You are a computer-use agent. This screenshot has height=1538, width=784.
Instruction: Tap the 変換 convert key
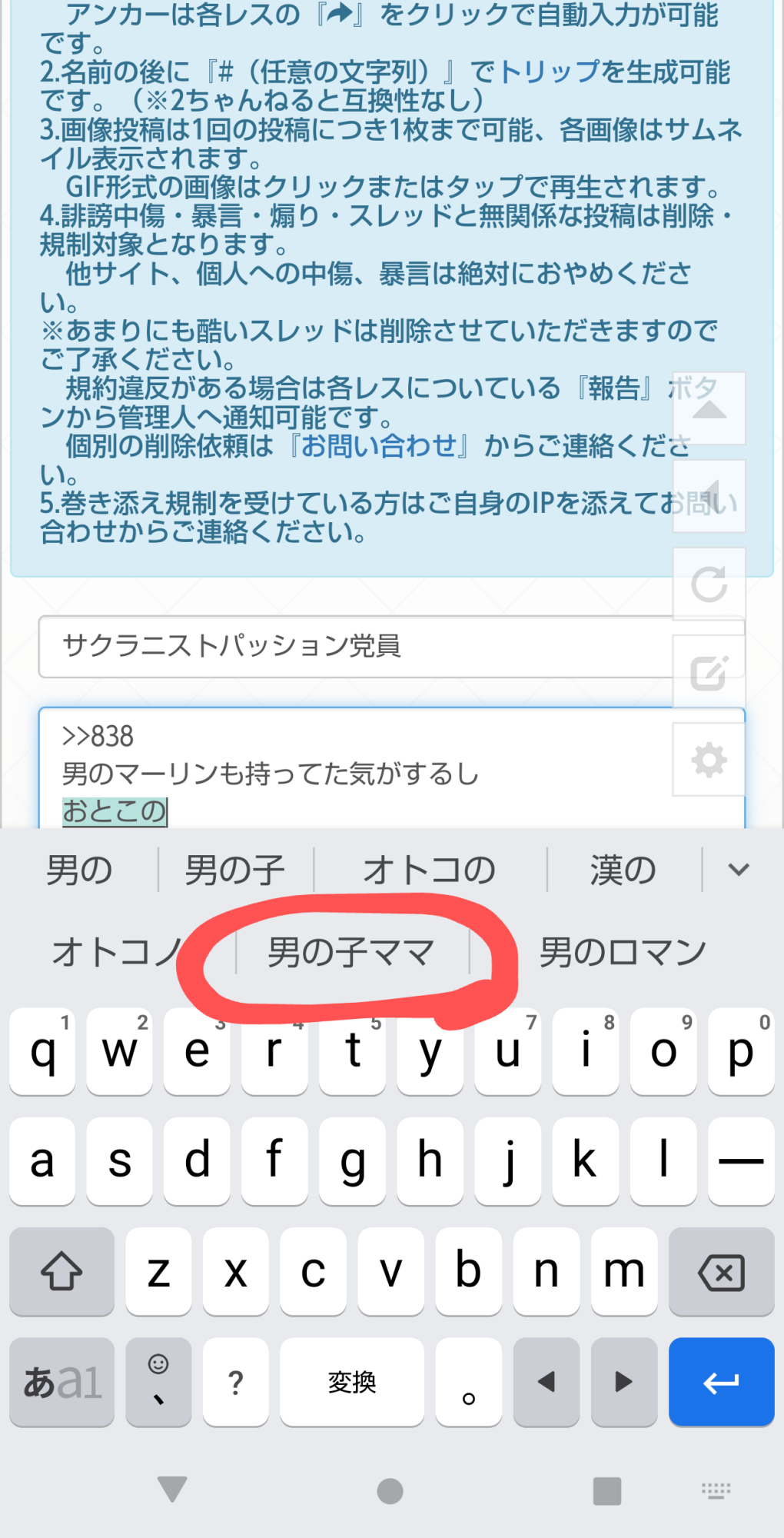click(x=351, y=1382)
